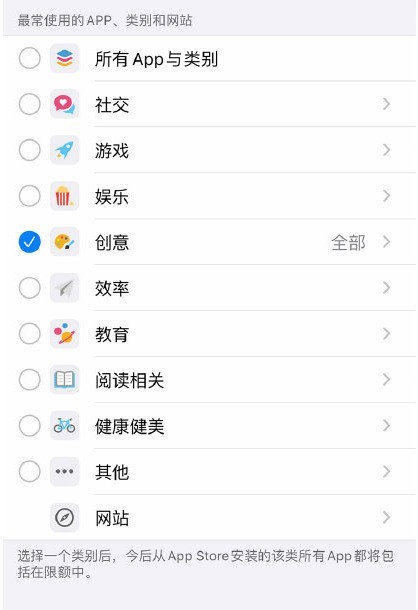The height and width of the screenshot is (610, 418).
Task: Select the 其他 category circle
Action: [x=30, y=472]
